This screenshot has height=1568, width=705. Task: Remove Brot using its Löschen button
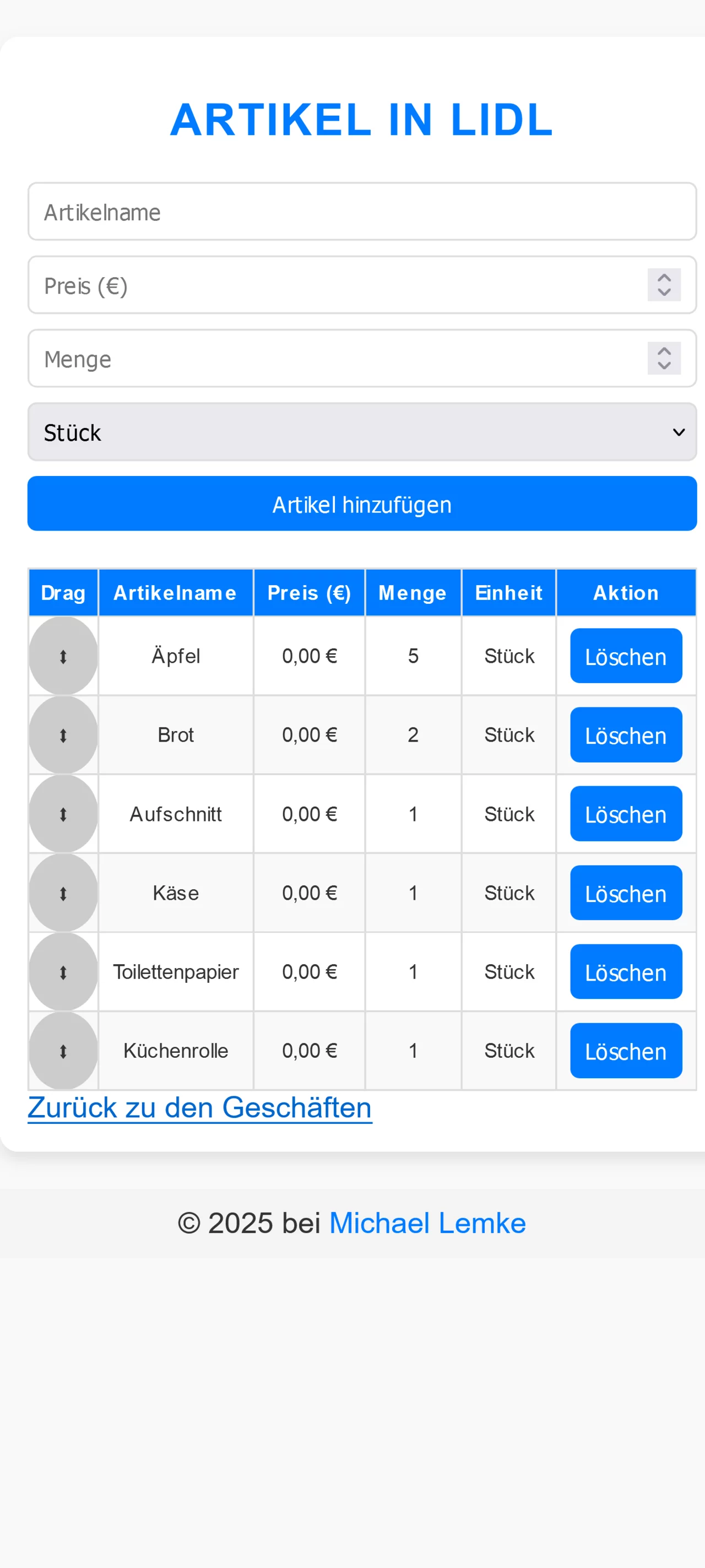point(626,736)
